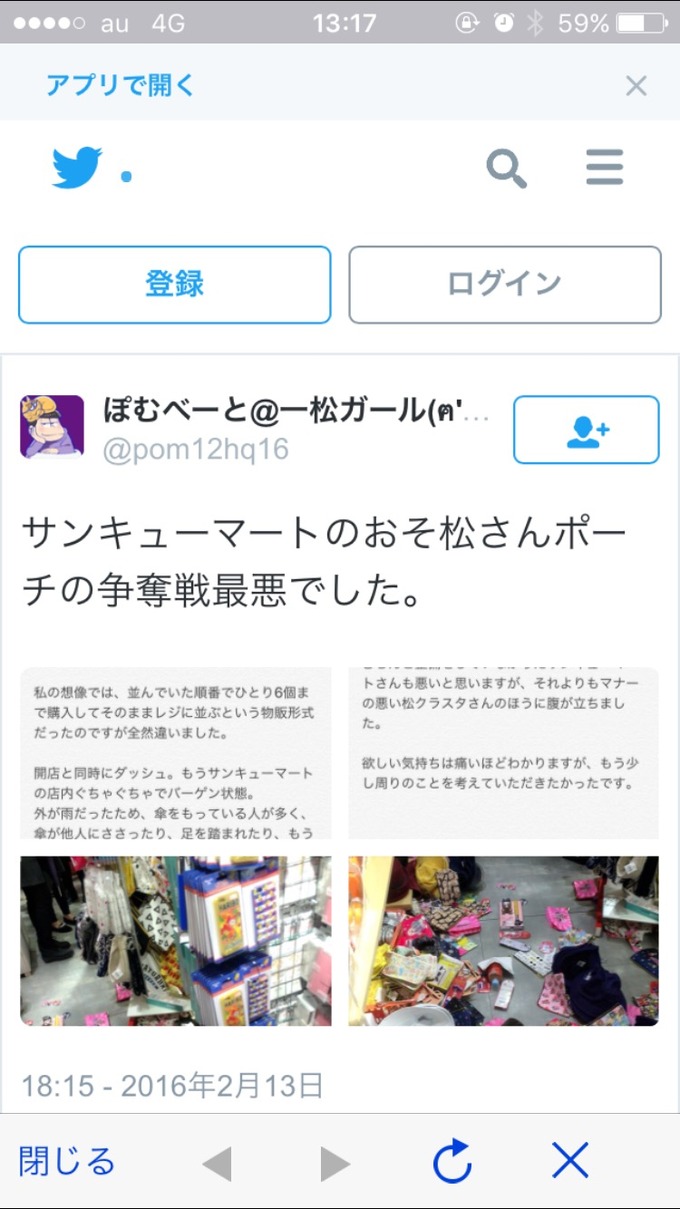Open the search magnifier
This screenshot has height=1209, width=680.
(506, 168)
